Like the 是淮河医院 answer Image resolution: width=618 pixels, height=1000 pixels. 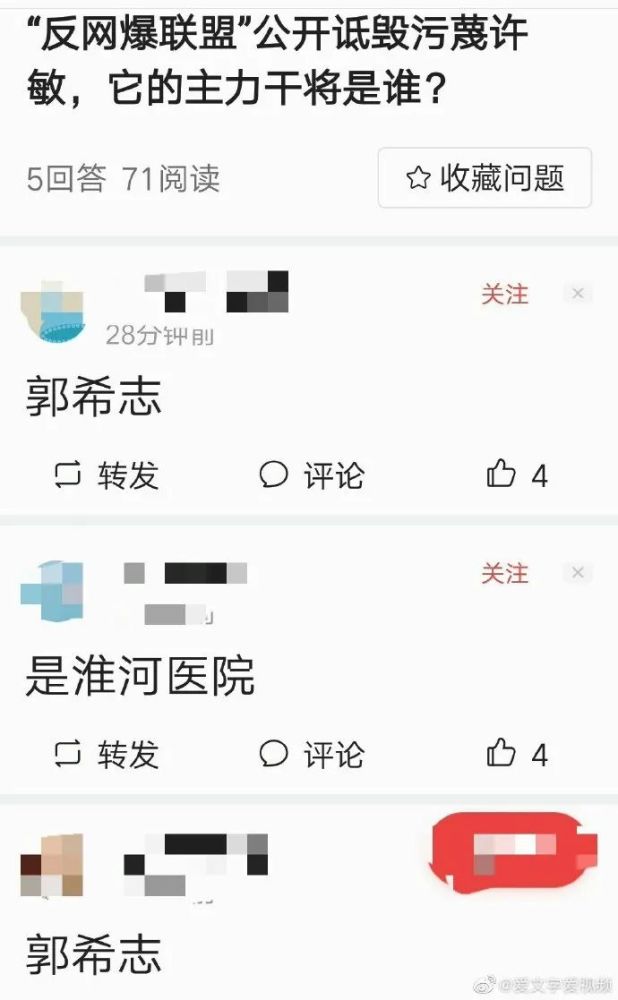(517, 754)
